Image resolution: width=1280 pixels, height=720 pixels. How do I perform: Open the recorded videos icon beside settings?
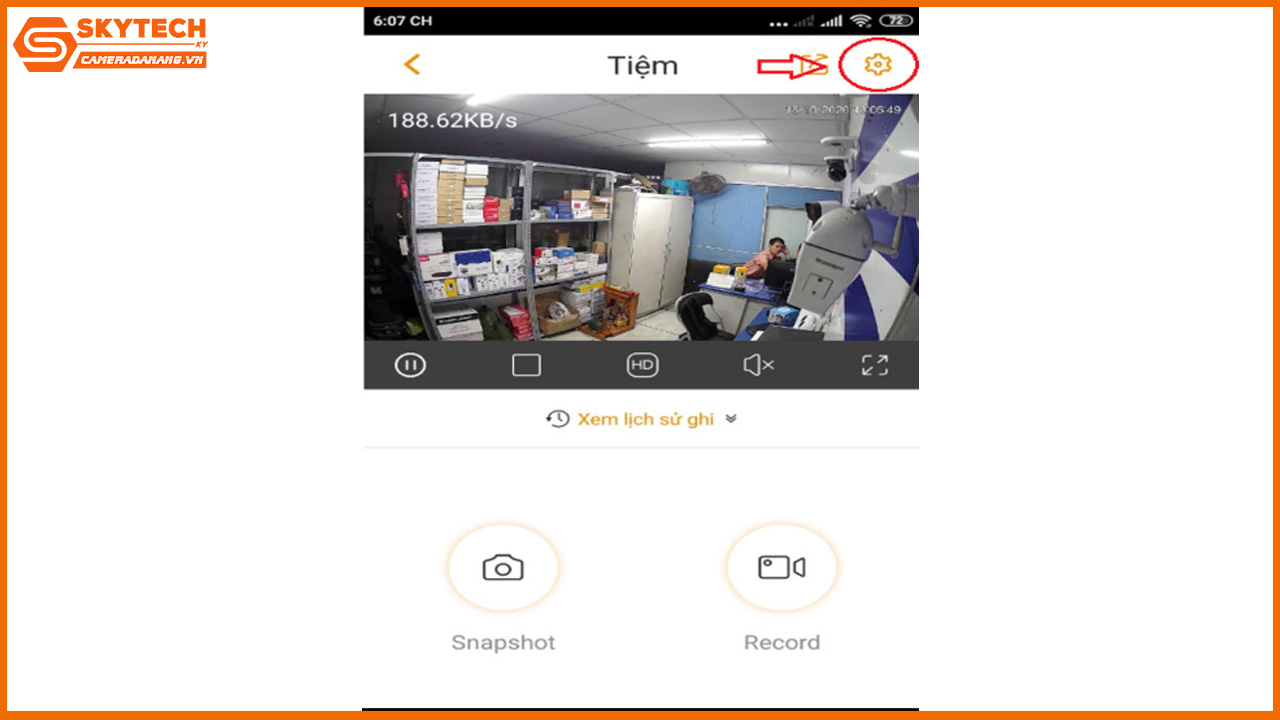(817, 66)
